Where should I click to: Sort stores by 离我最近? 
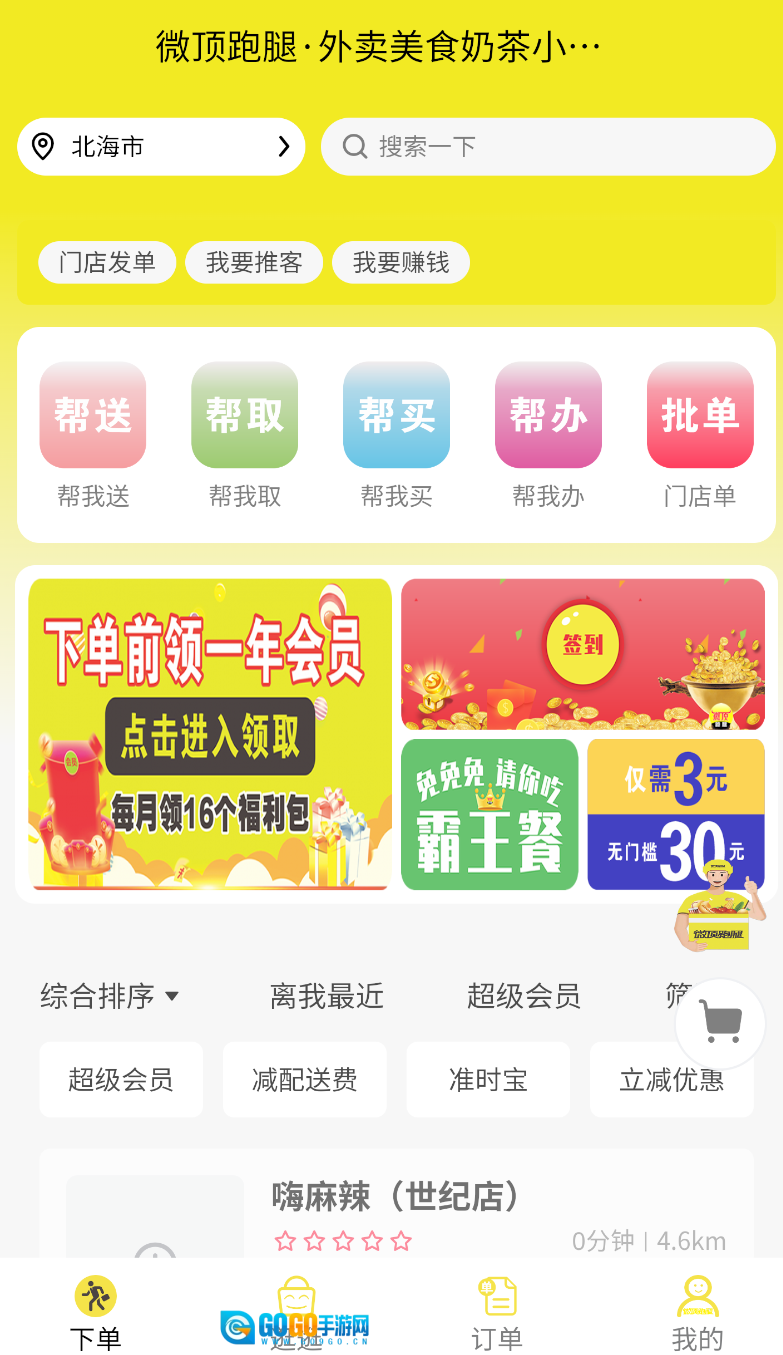click(x=327, y=996)
